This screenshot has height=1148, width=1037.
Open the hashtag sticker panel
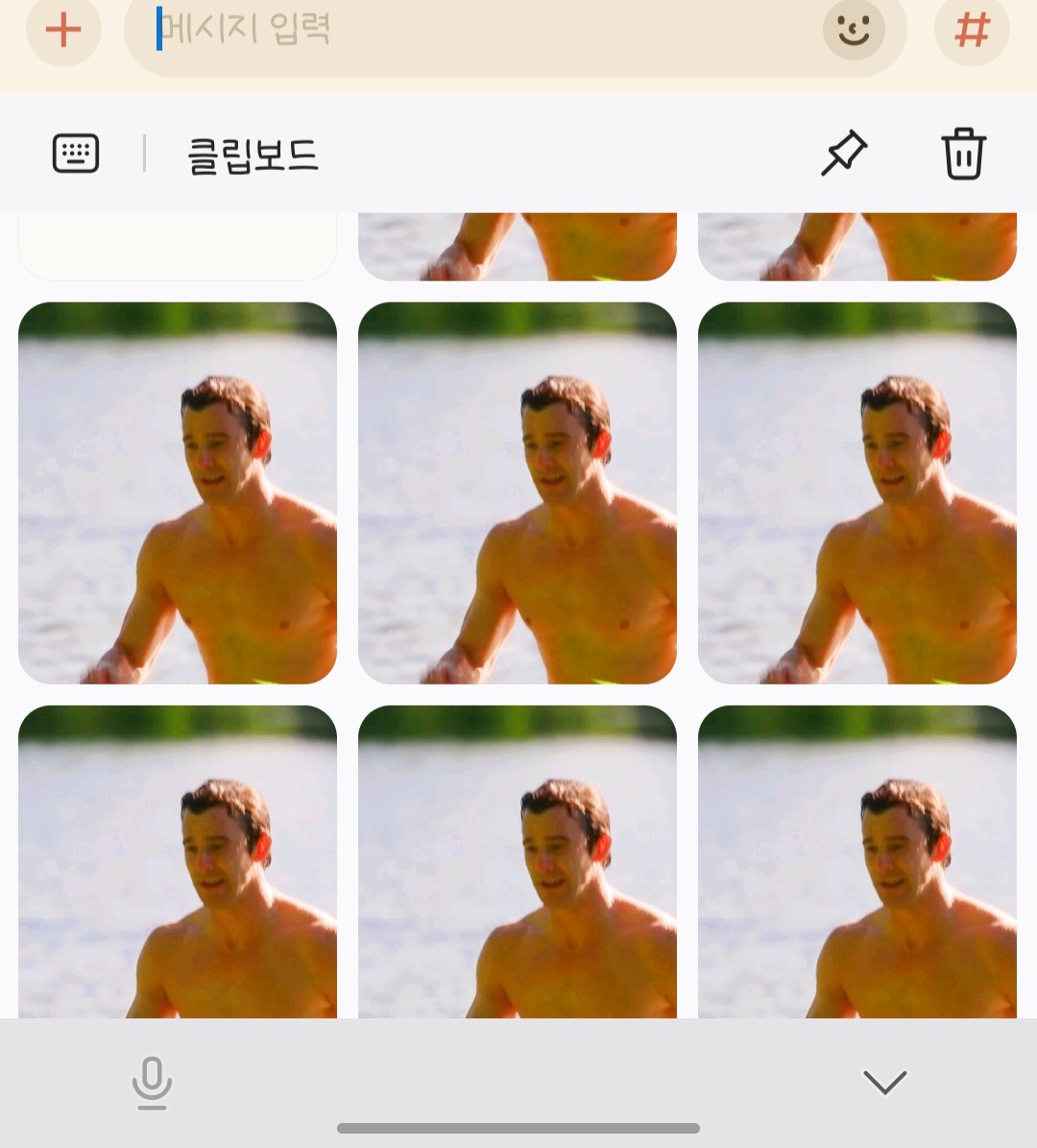(972, 30)
